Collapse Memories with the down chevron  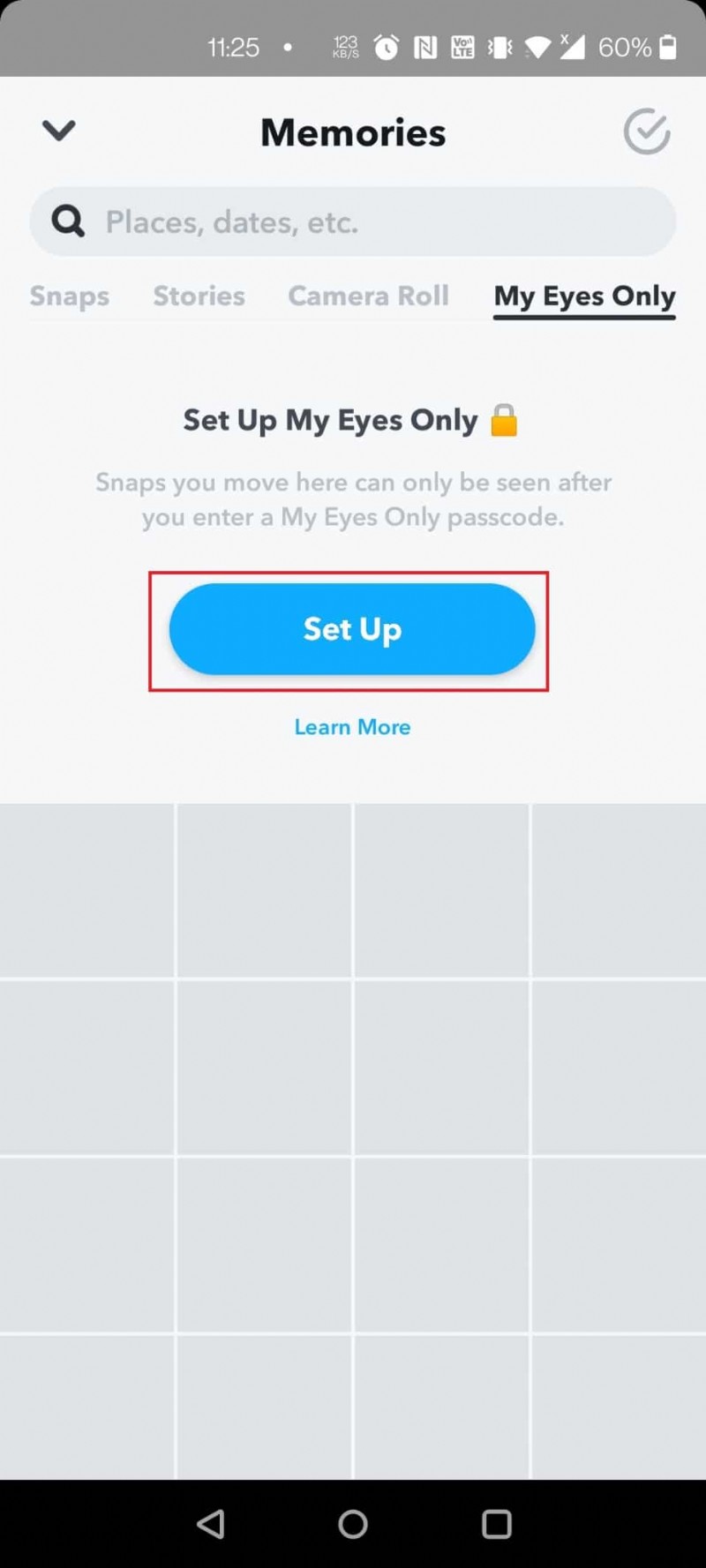tap(58, 131)
